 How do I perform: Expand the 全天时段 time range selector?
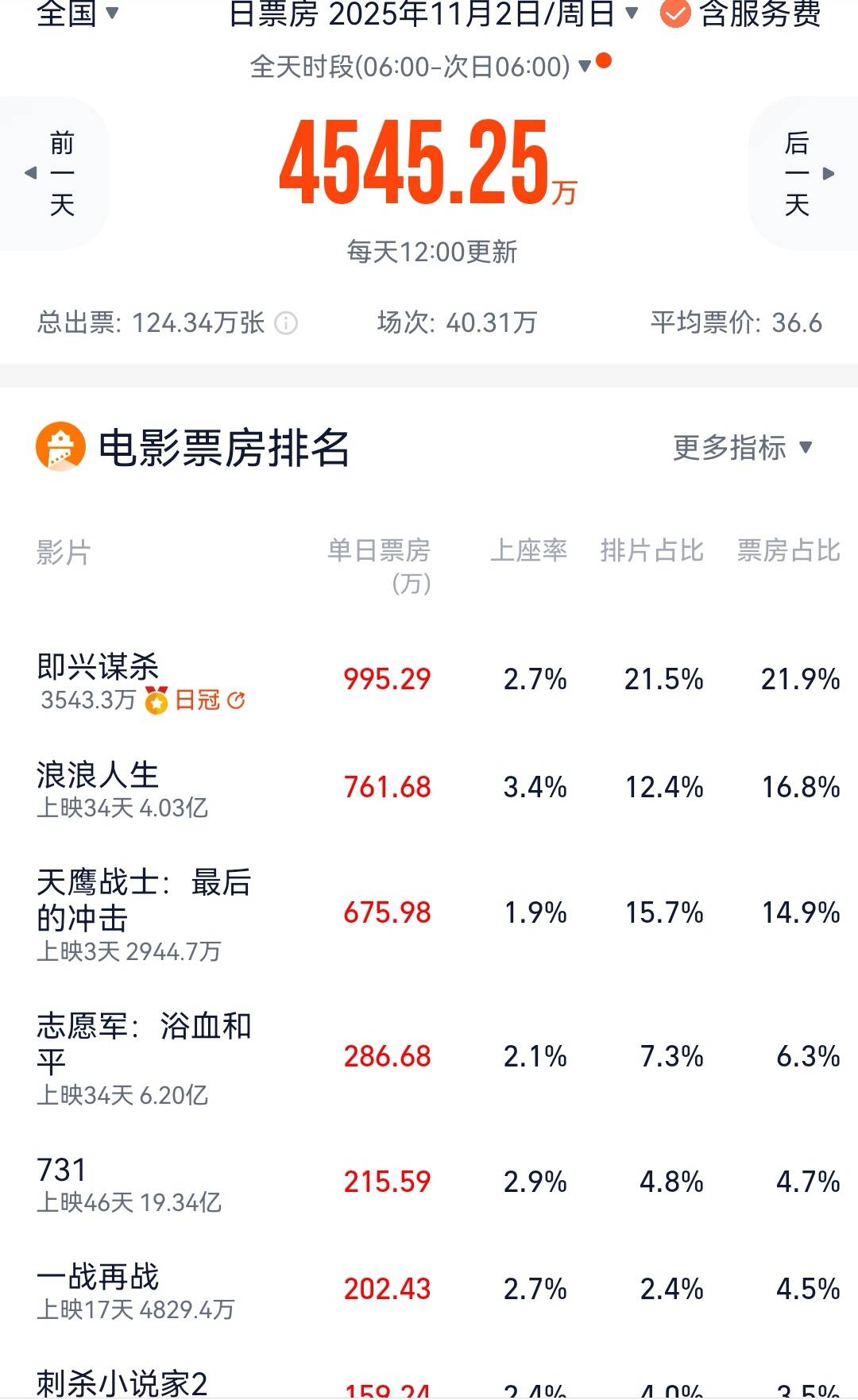[421, 67]
